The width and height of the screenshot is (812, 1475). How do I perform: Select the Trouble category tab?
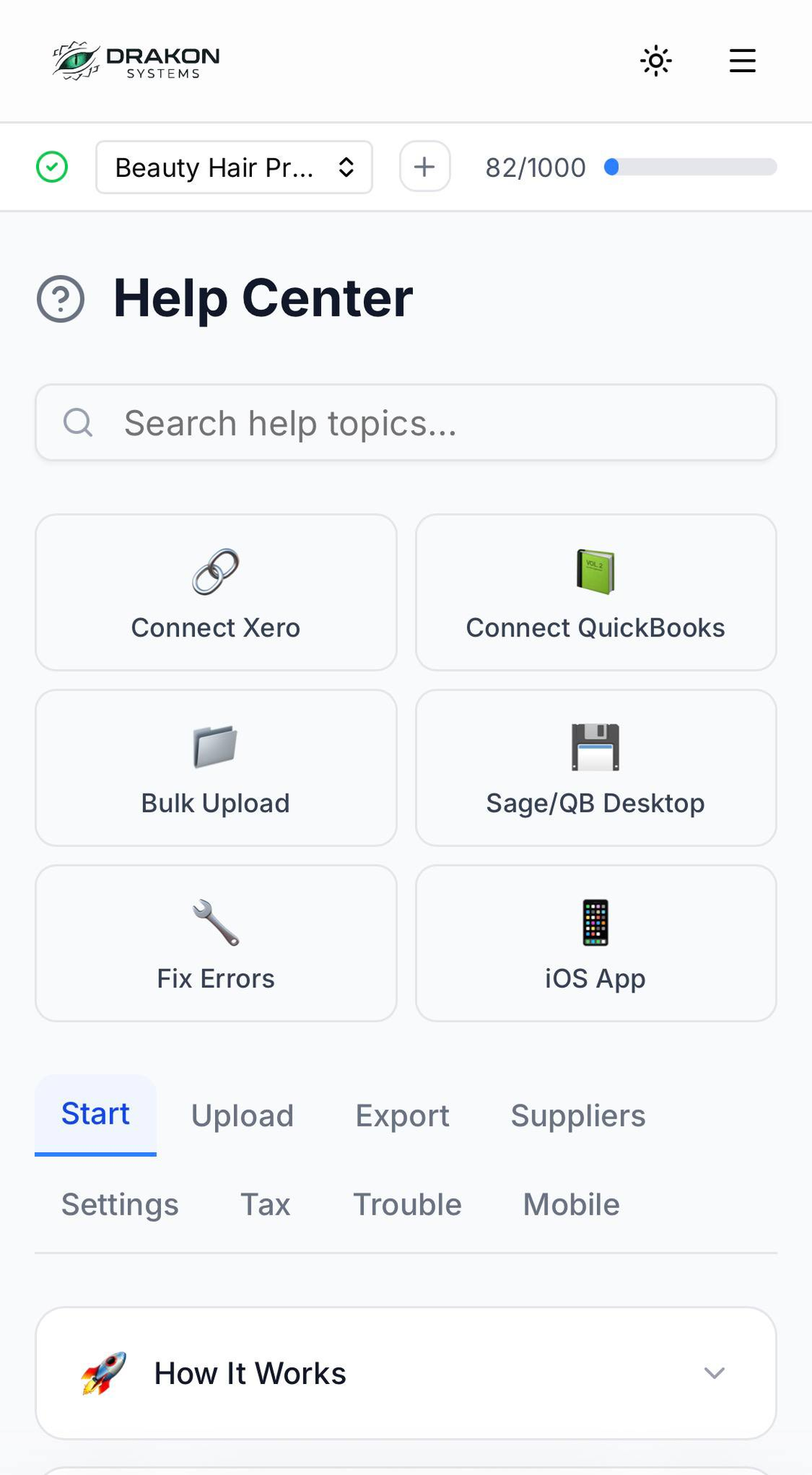point(407,1204)
